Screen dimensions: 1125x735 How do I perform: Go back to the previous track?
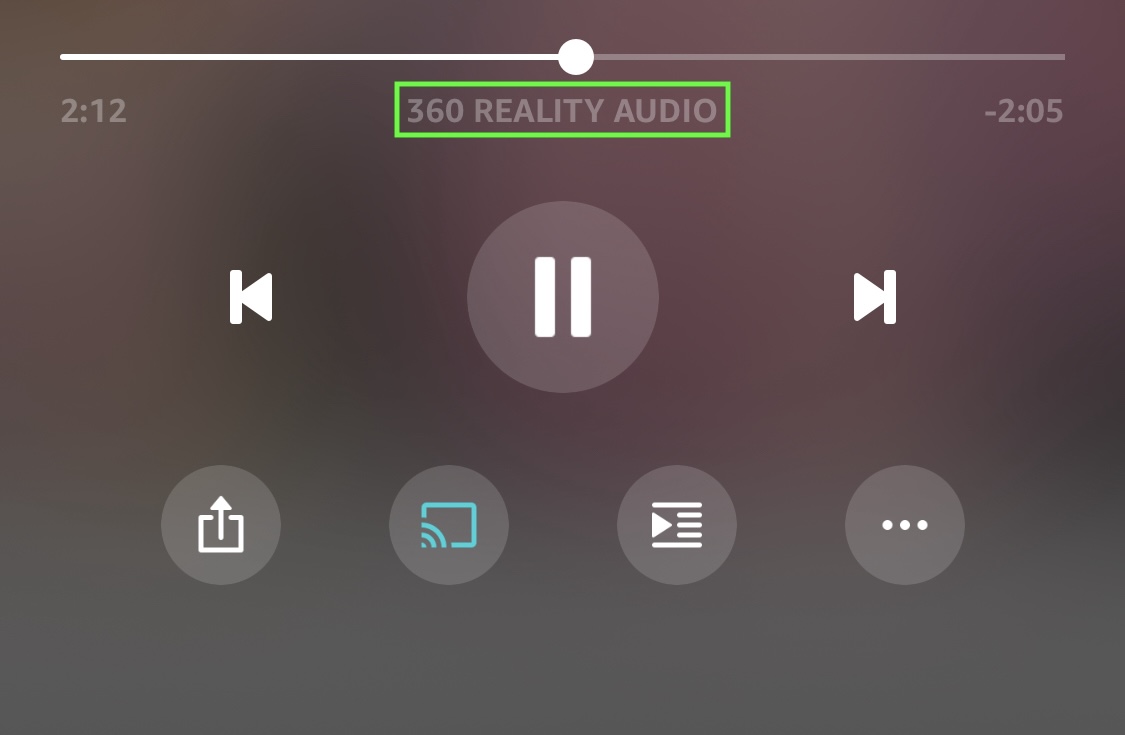pos(251,297)
